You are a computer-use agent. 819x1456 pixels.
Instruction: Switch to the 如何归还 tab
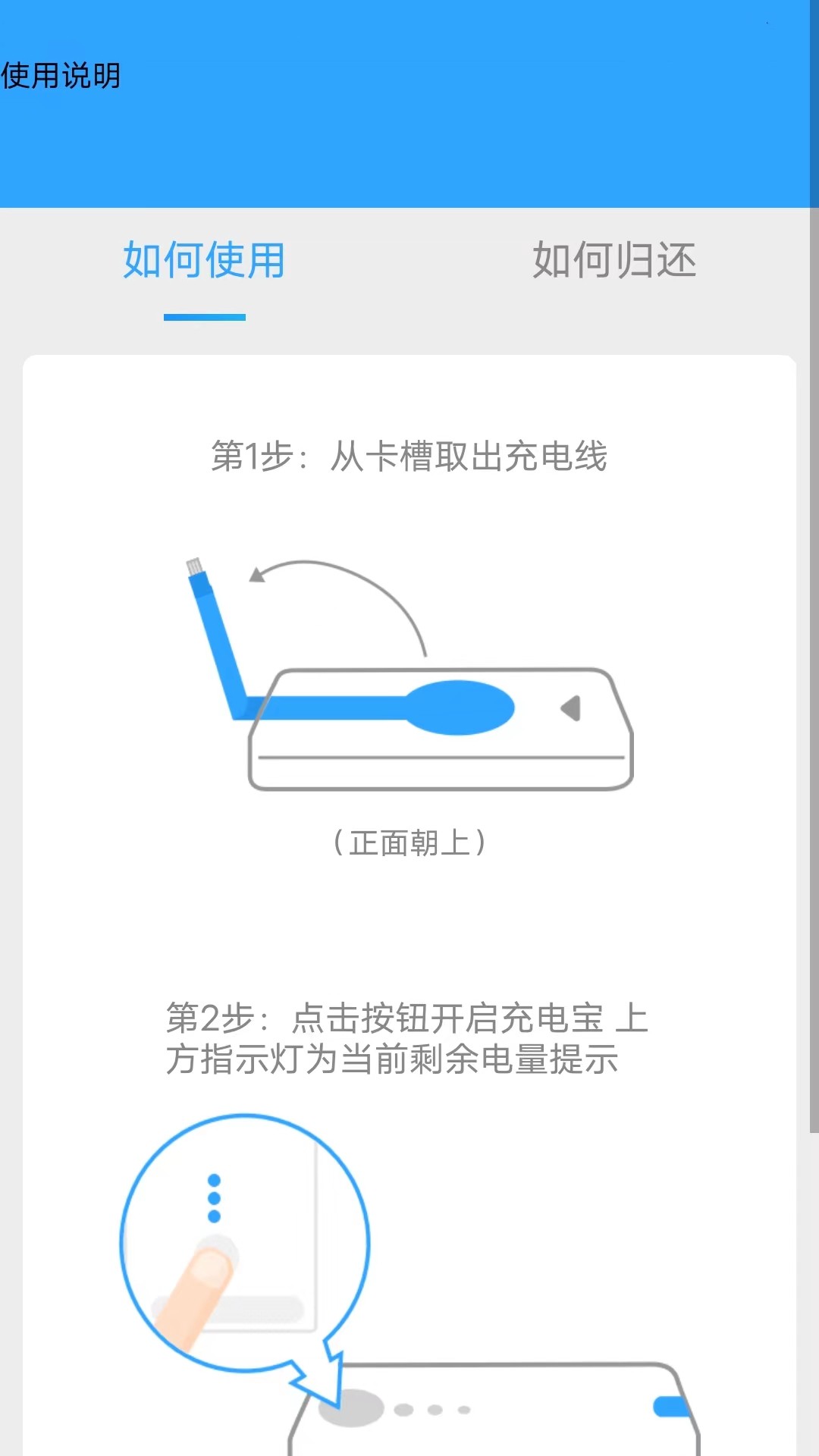(614, 262)
